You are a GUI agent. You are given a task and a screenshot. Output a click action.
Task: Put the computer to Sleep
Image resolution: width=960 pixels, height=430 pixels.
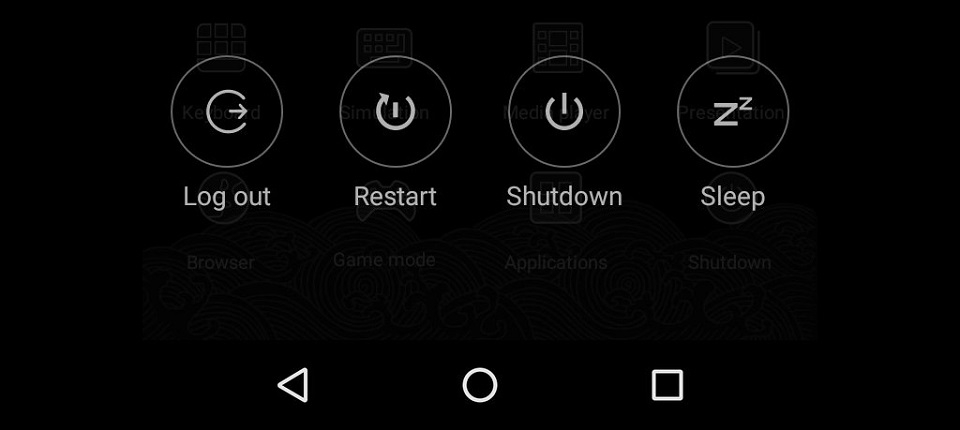click(x=732, y=112)
